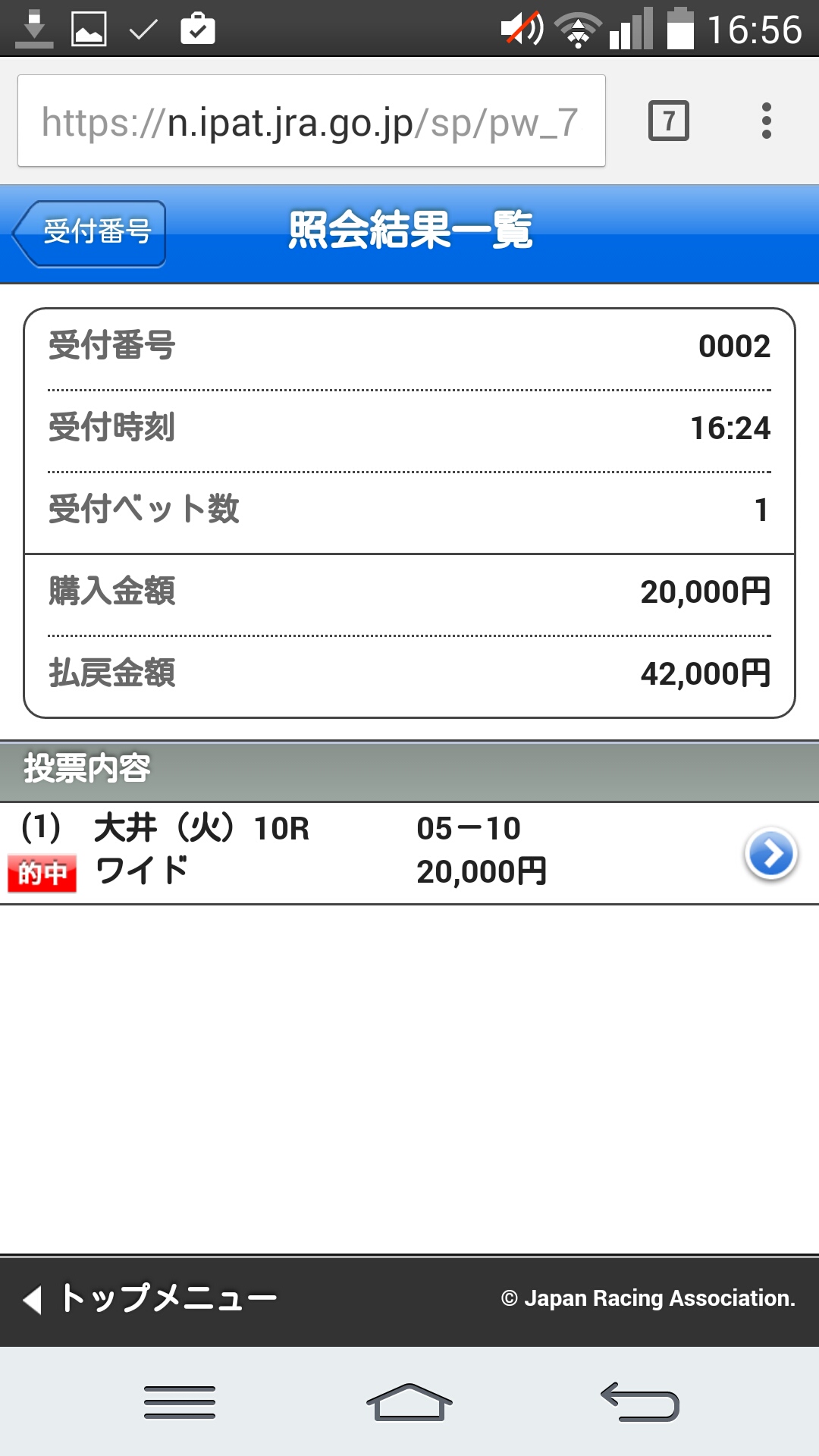Return to トップメニュー

pos(152,1298)
